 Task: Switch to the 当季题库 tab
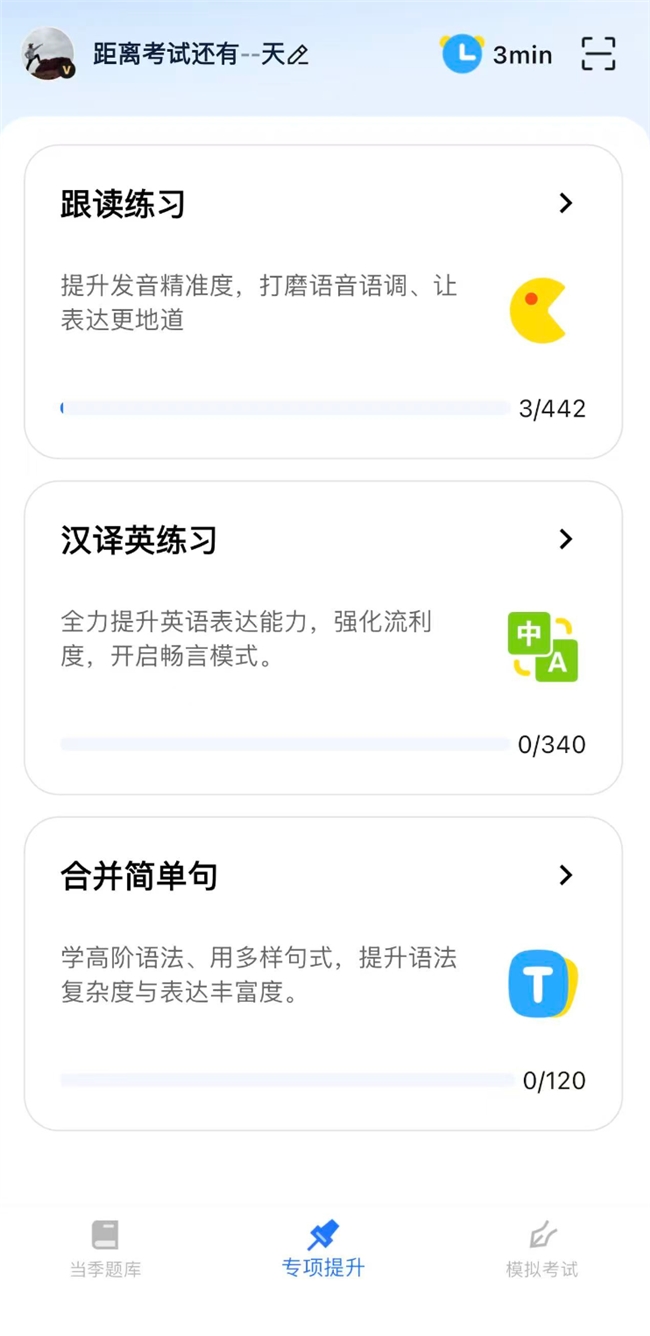pyautogui.click(x=105, y=1249)
